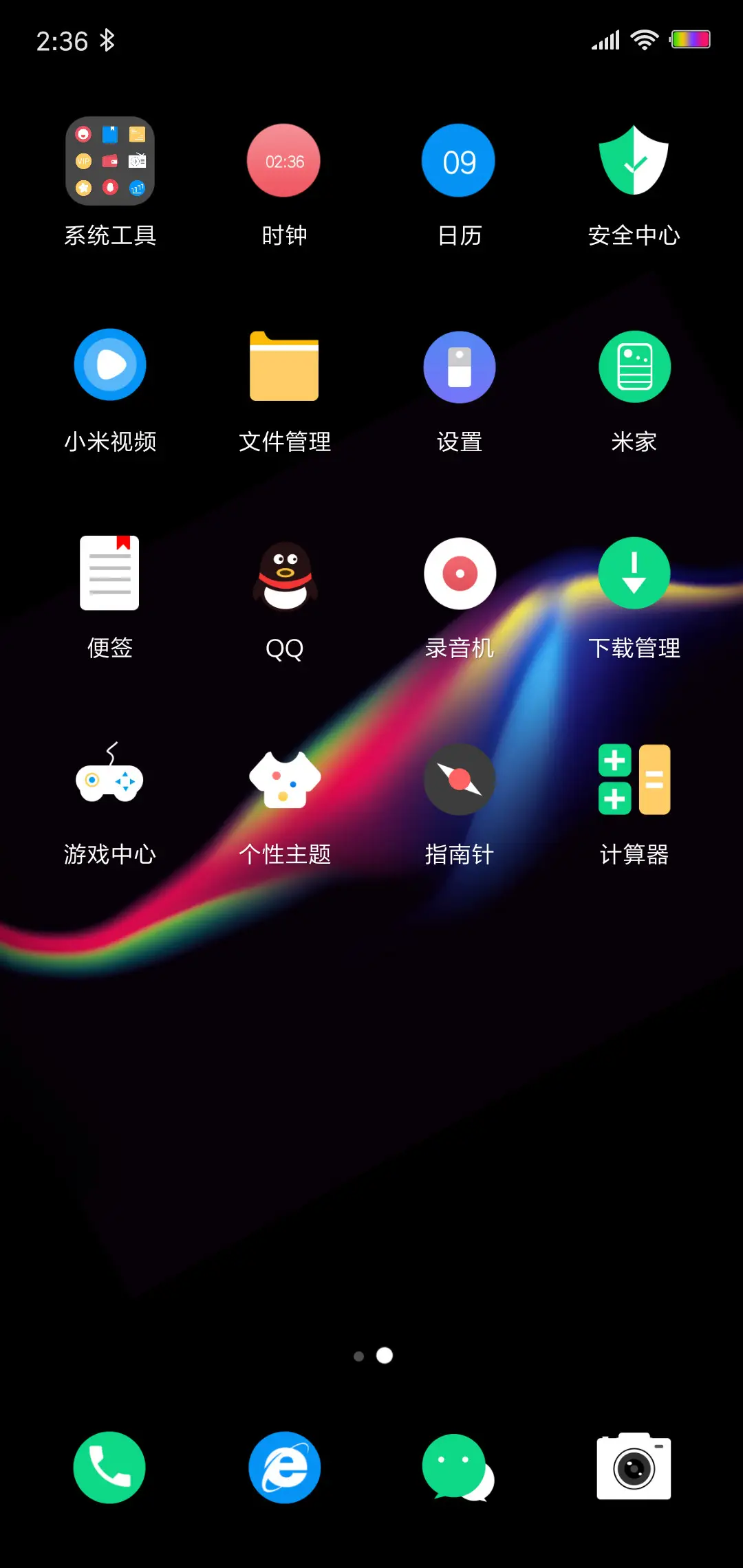Browse themes in 个性主题 app
The image size is (743, 1568).
283,779
